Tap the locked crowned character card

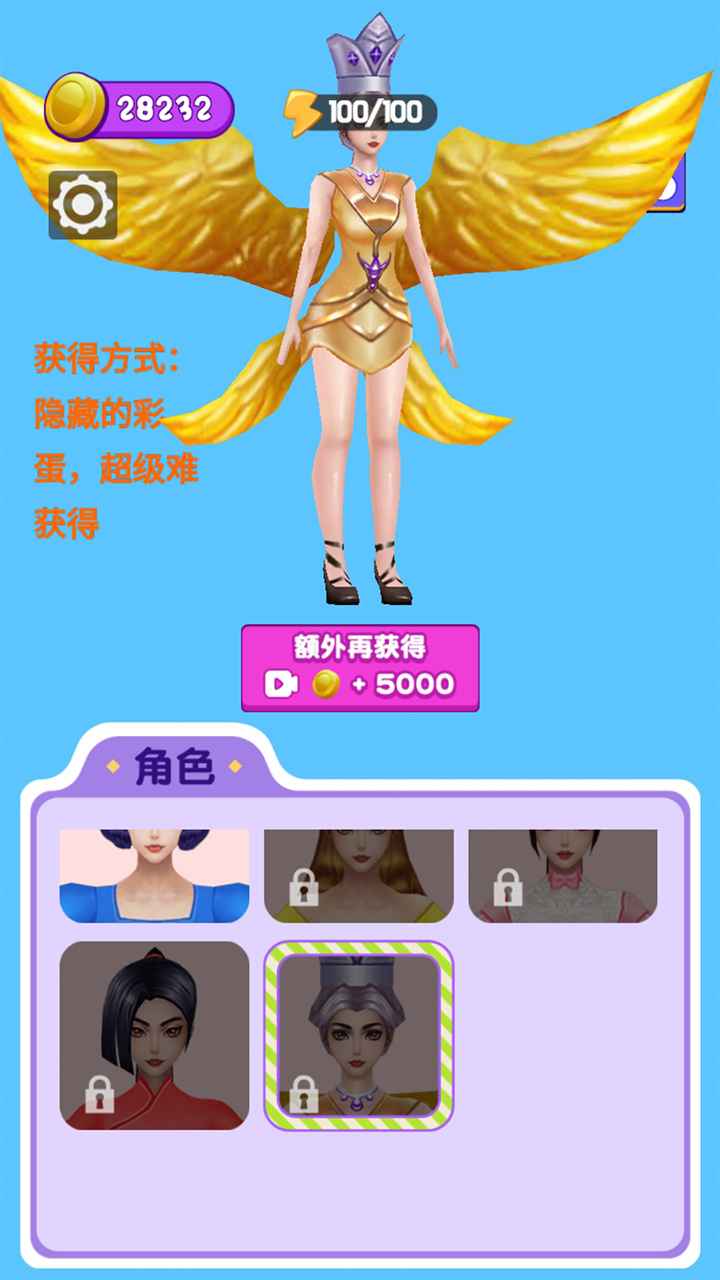click(358, 1035)
